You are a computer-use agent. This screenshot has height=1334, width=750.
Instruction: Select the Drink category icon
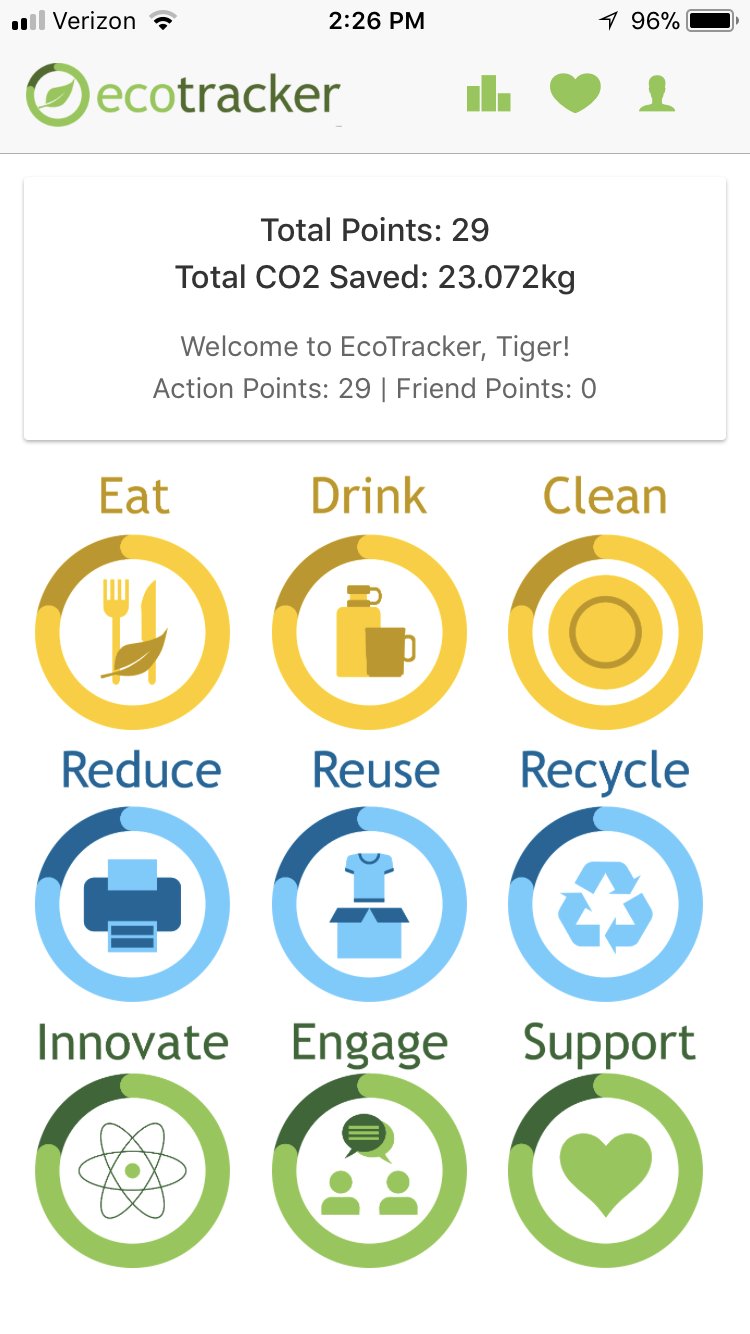click(369, 630)
